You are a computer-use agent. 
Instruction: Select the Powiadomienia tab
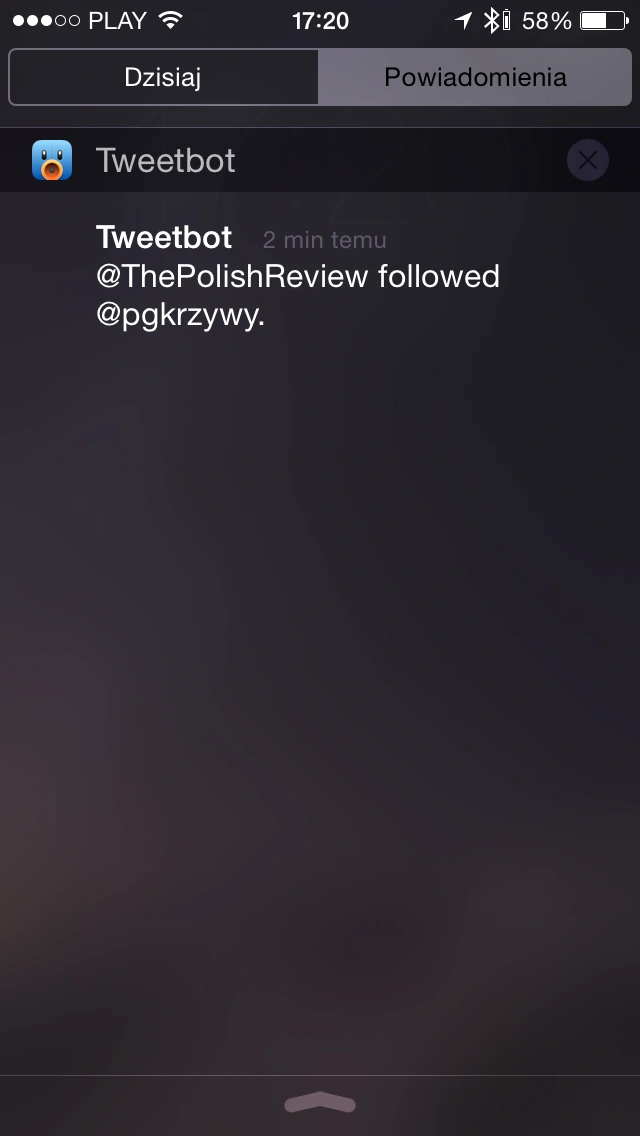pos(475,78)
